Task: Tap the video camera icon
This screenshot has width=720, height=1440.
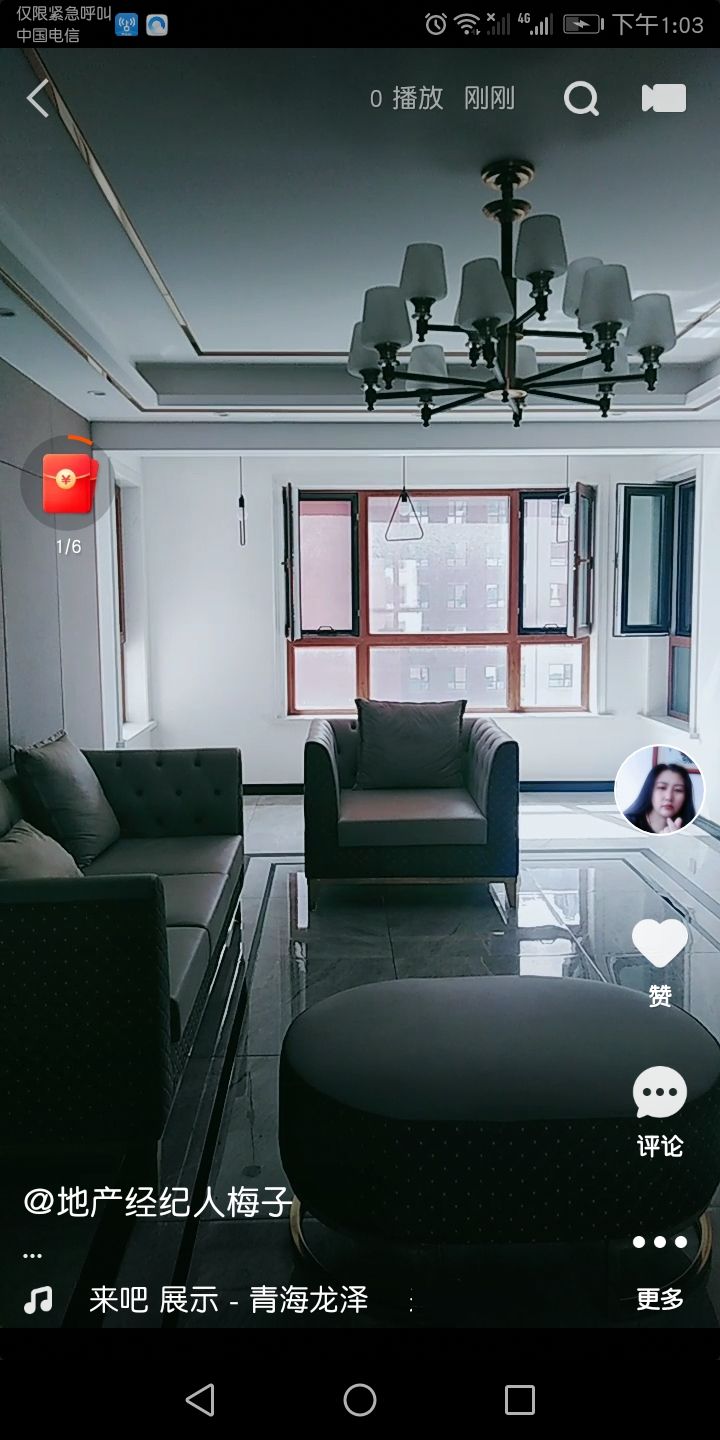Action: [x=663, y=98]
